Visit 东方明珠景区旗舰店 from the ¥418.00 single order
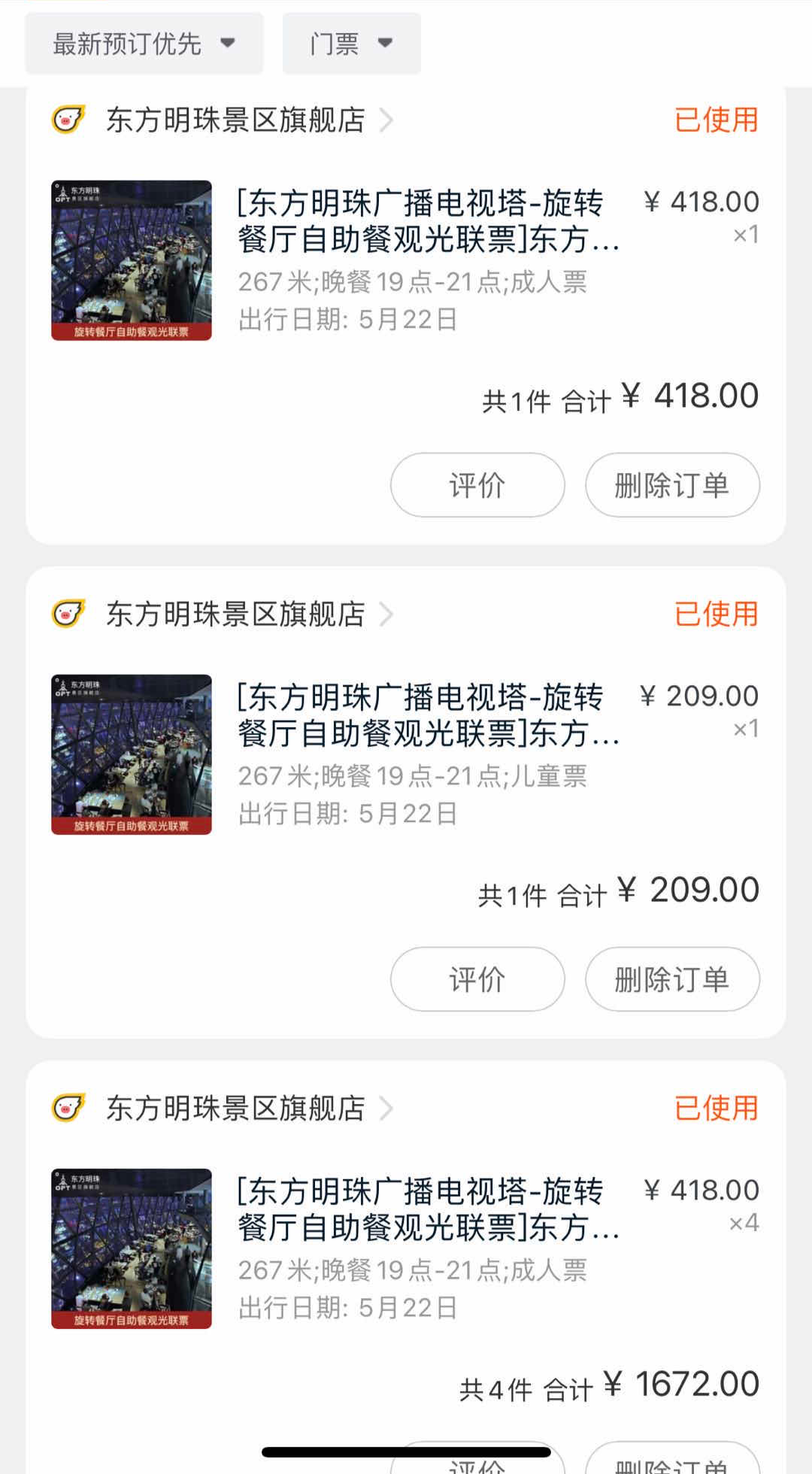 click(x=236, y=120)
